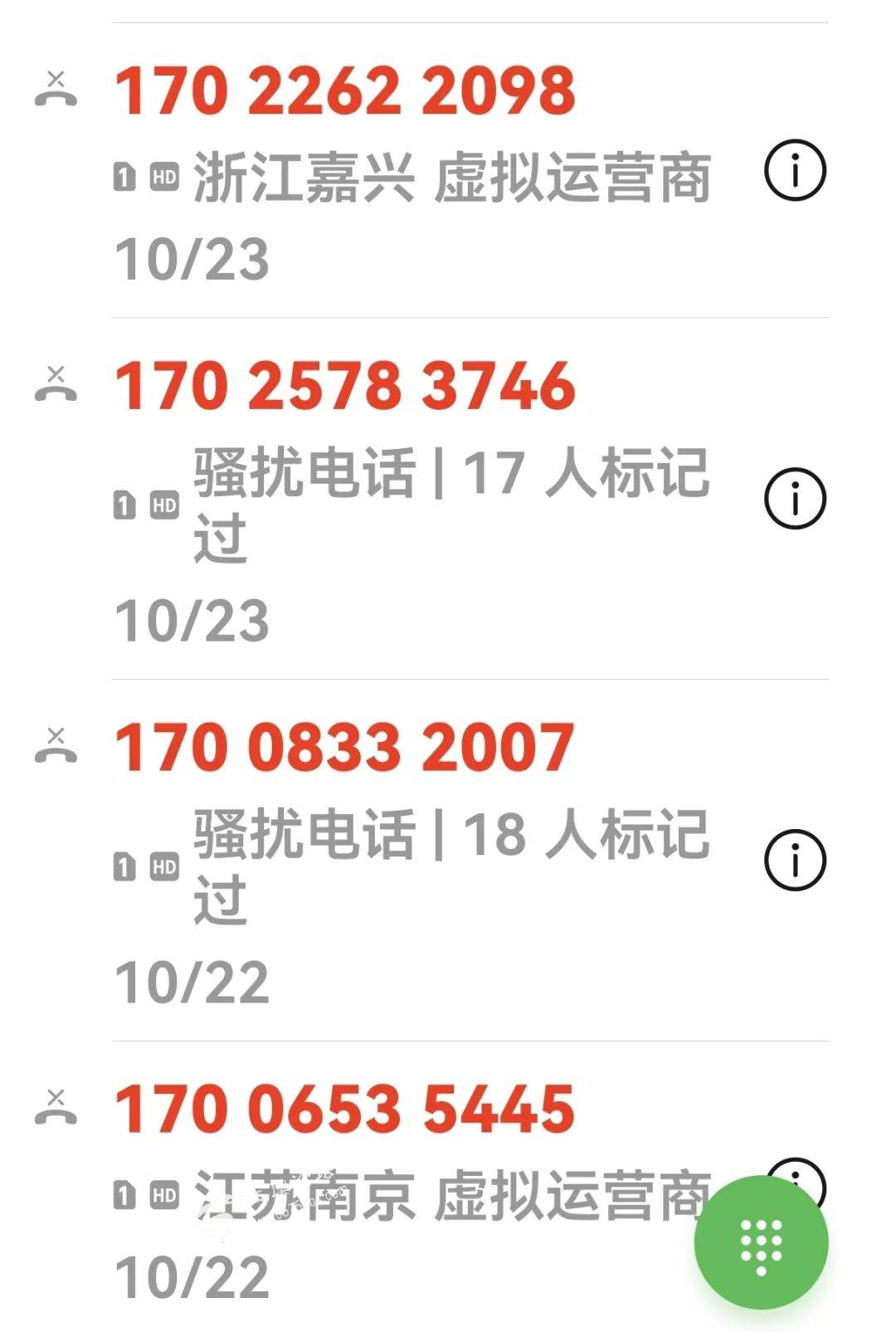This screenshot has width=896, height=1332.
Task: Open info for number 170 2578 3746
Action: click(795, 498)
